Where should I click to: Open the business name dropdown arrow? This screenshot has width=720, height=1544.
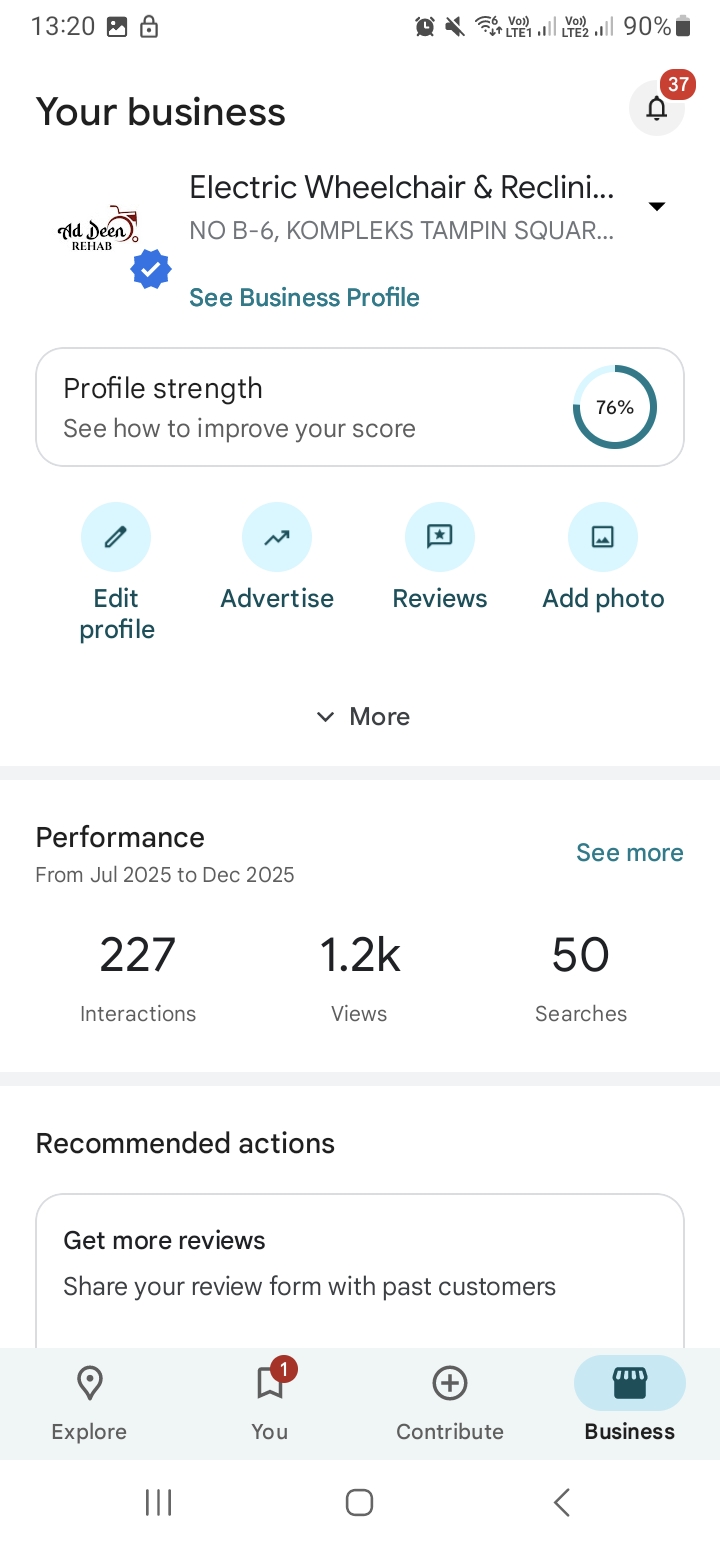click(657, 206)
